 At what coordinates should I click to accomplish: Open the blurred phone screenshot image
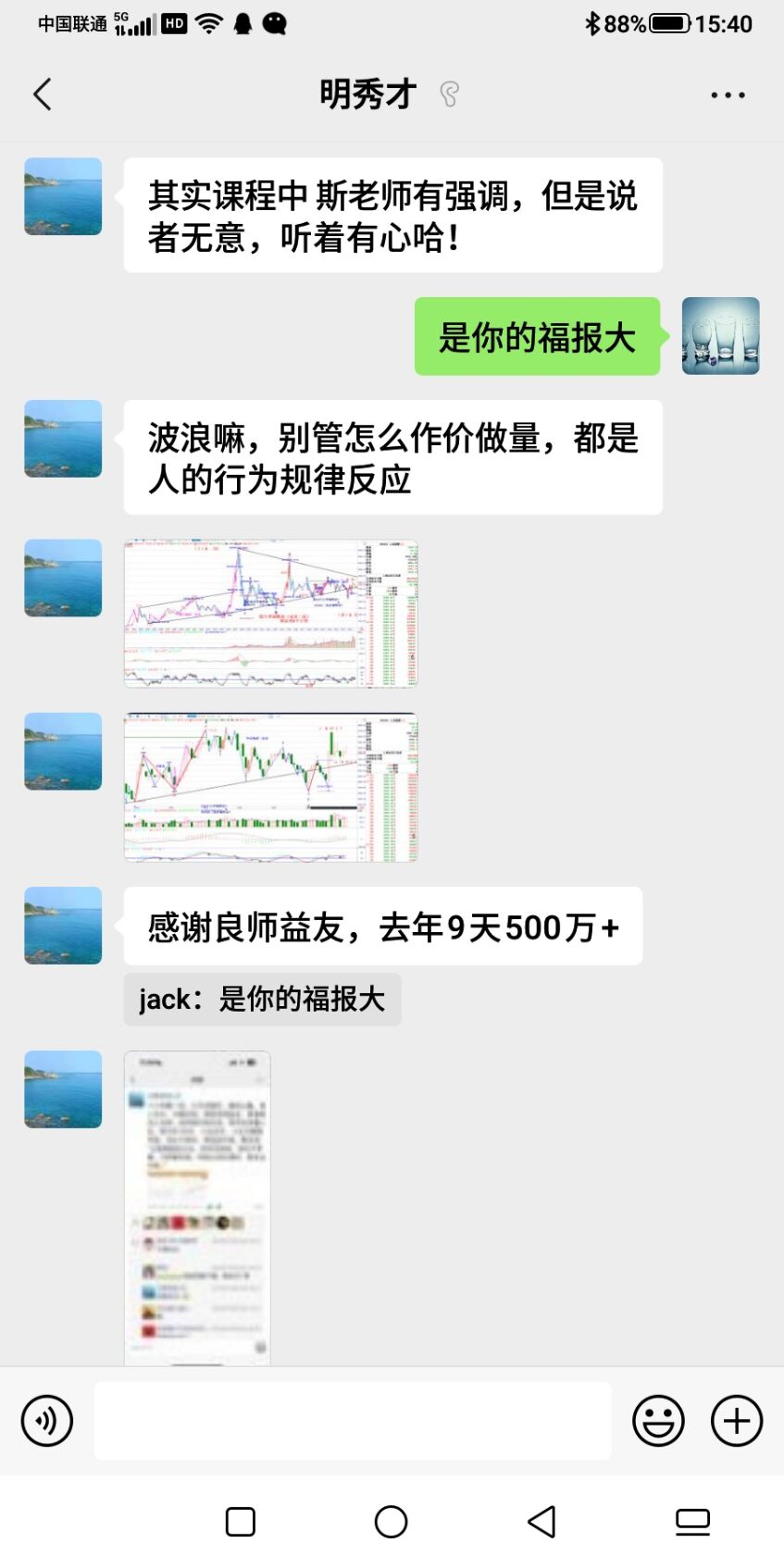click(197, 1208)
